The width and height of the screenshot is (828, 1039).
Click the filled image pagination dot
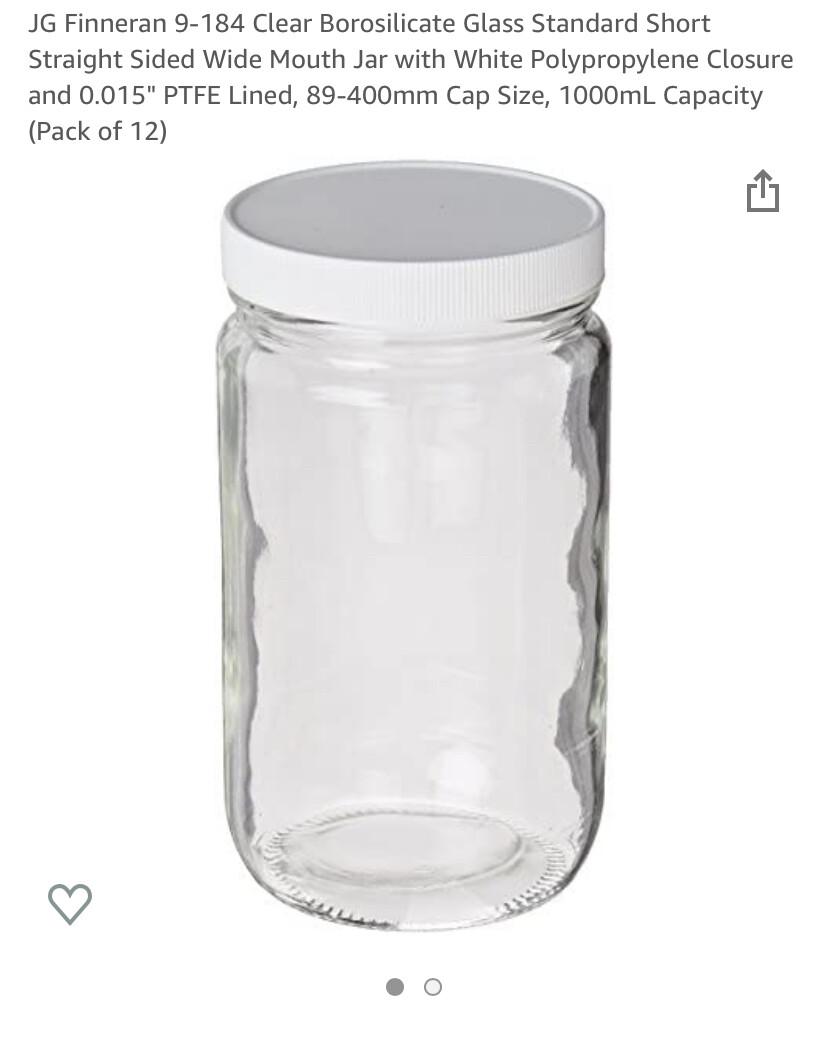click(396, 986)
